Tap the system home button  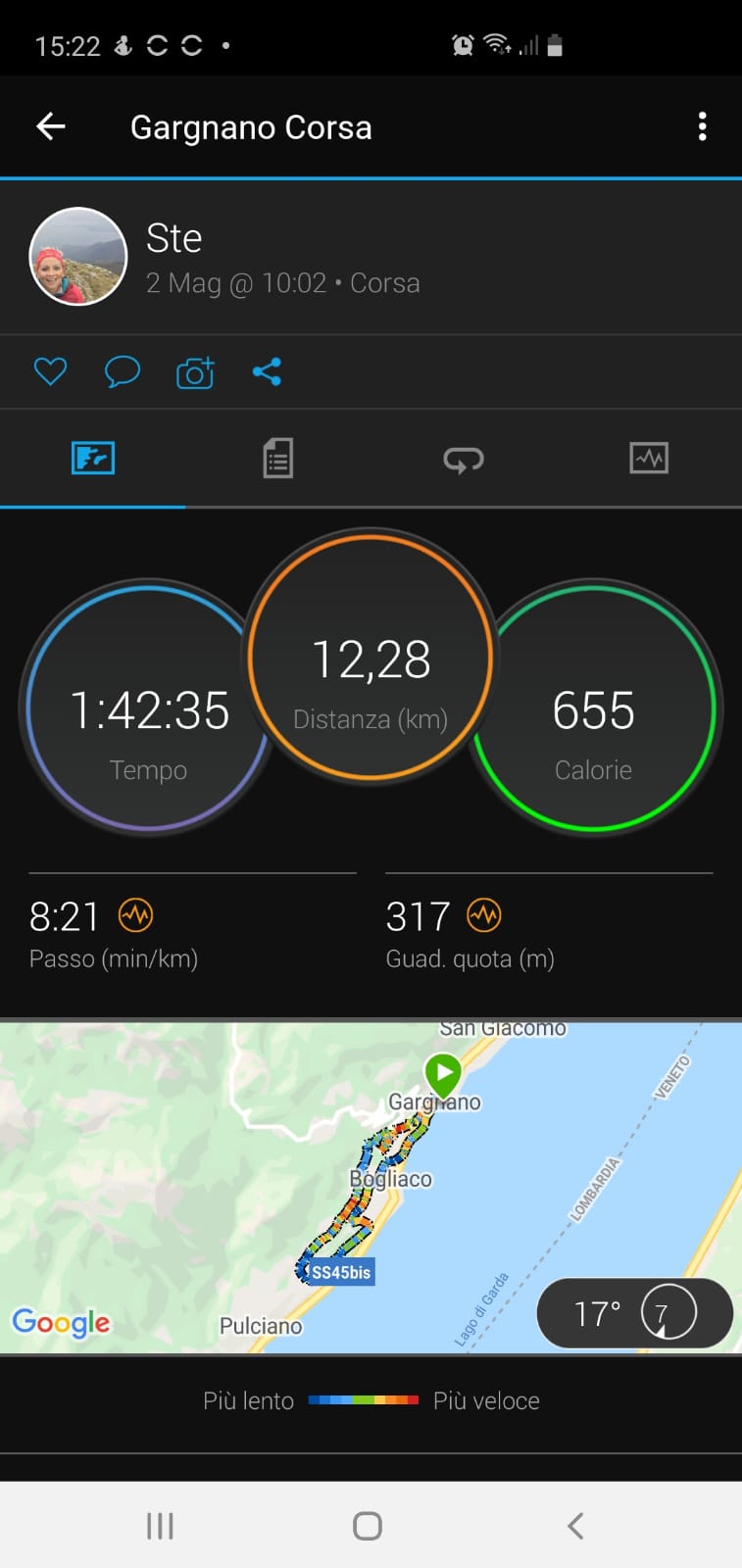(368, 1525)
